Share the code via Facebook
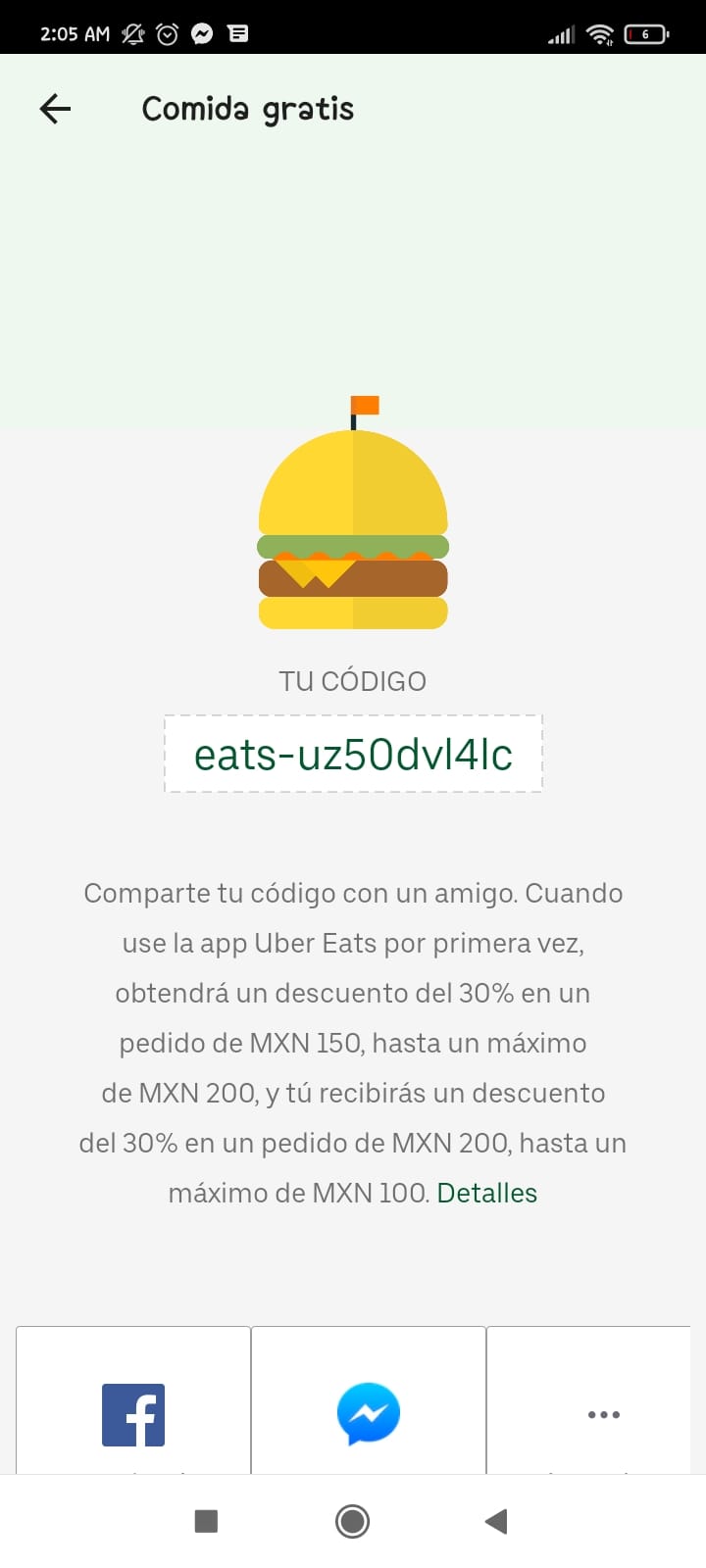This screenshot has width=706, height=1568. pyautogui.click(x=133, y=1401)
